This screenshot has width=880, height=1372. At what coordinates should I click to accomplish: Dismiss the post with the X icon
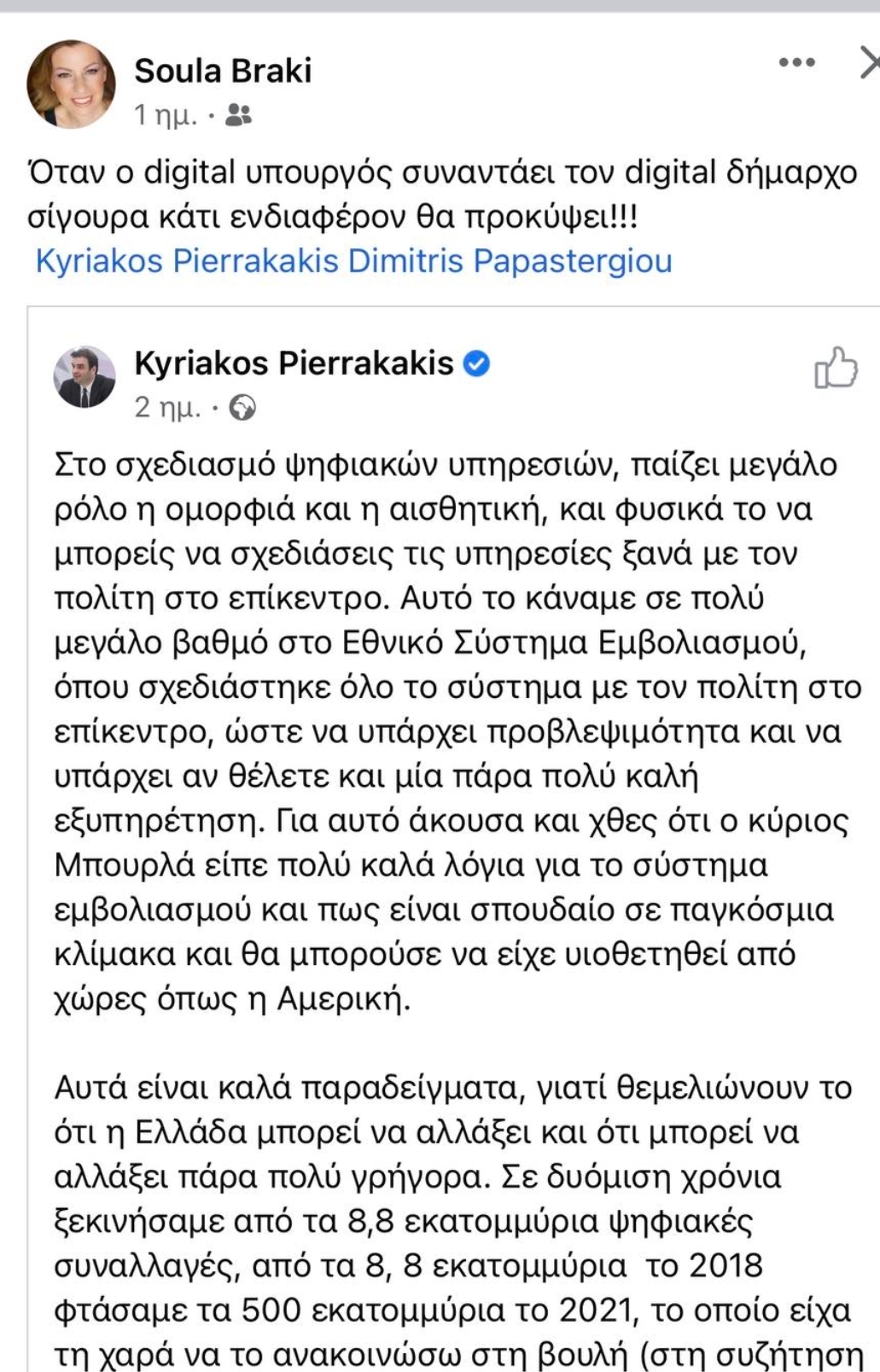[x=868, y=63]
